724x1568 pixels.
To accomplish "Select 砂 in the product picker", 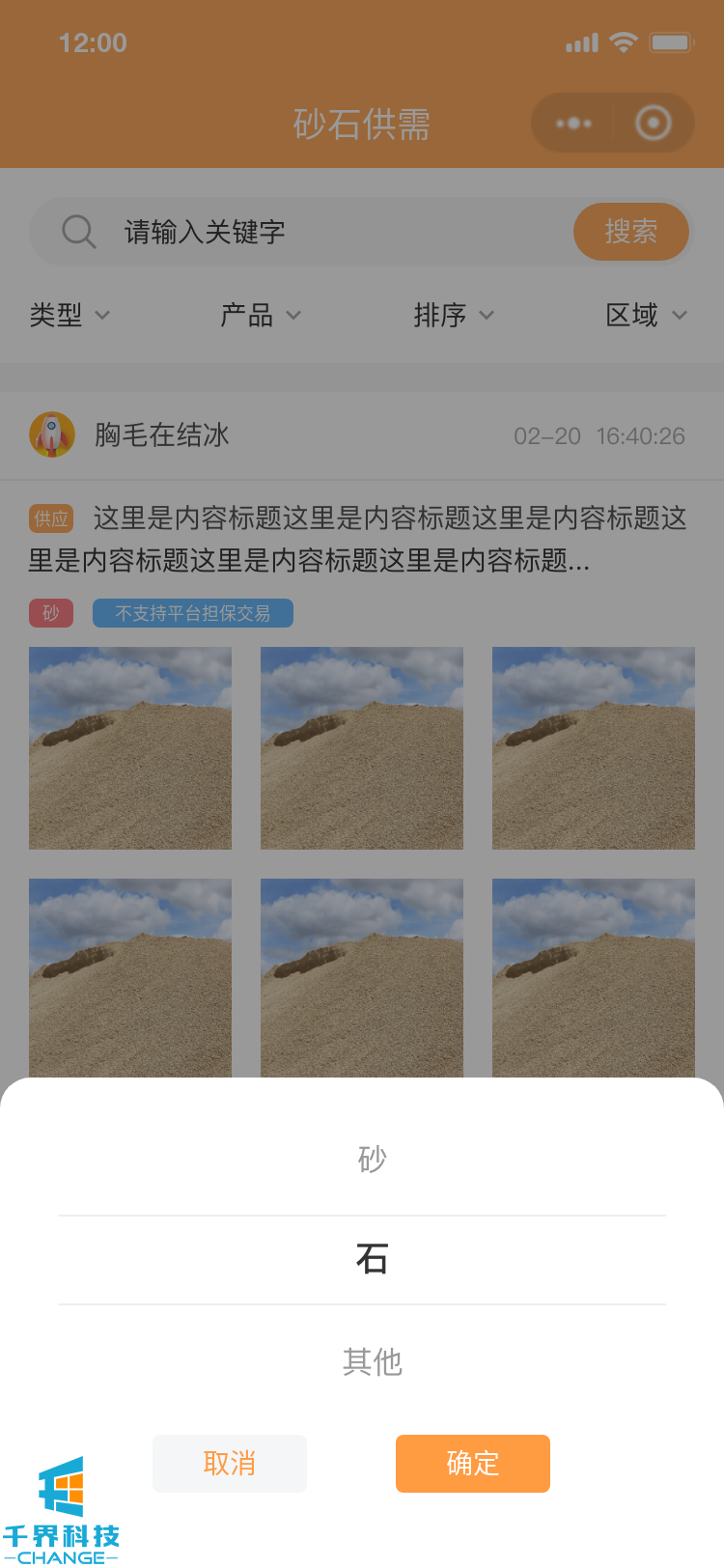I will pos(372,1159).
